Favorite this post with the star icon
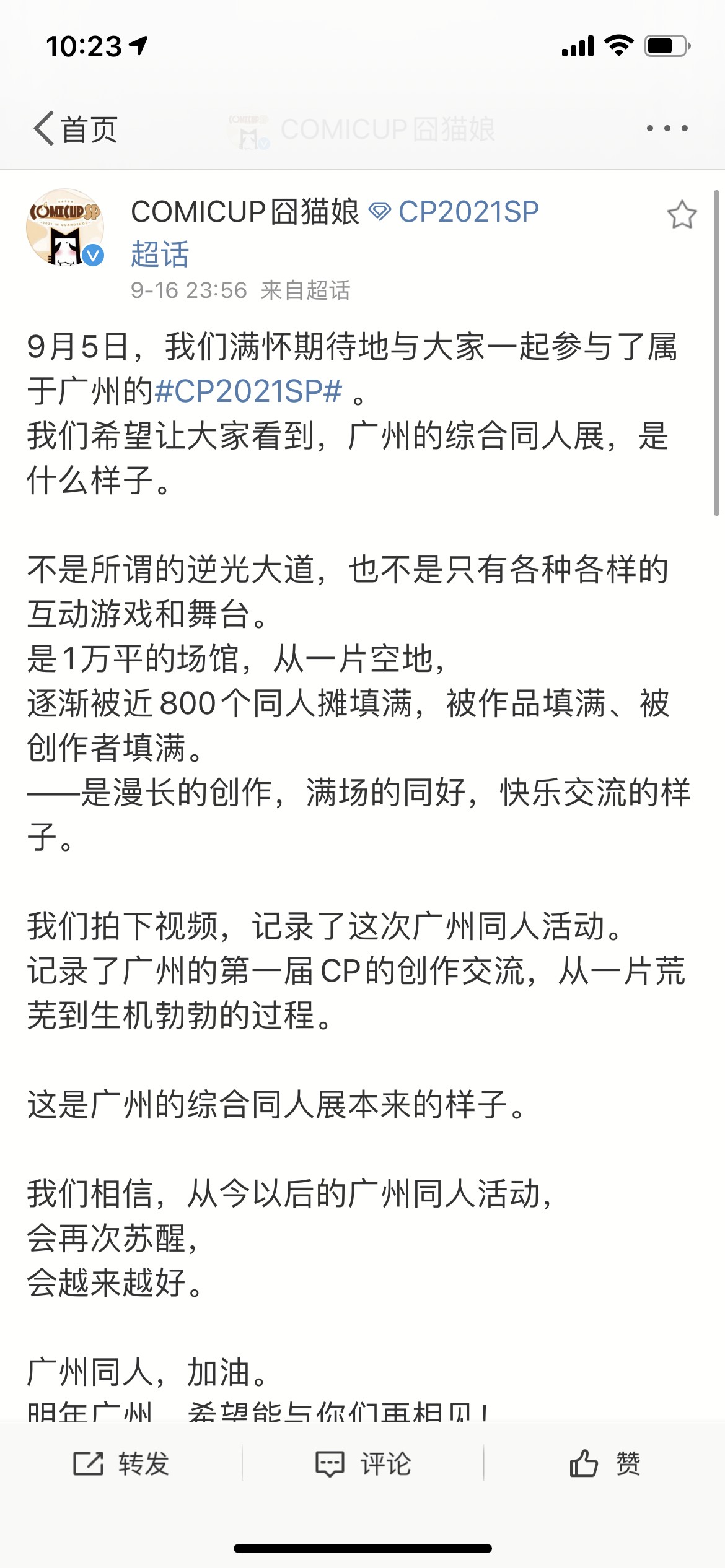The height and width of the screenshot is (1568, 725). click(682, 215)
